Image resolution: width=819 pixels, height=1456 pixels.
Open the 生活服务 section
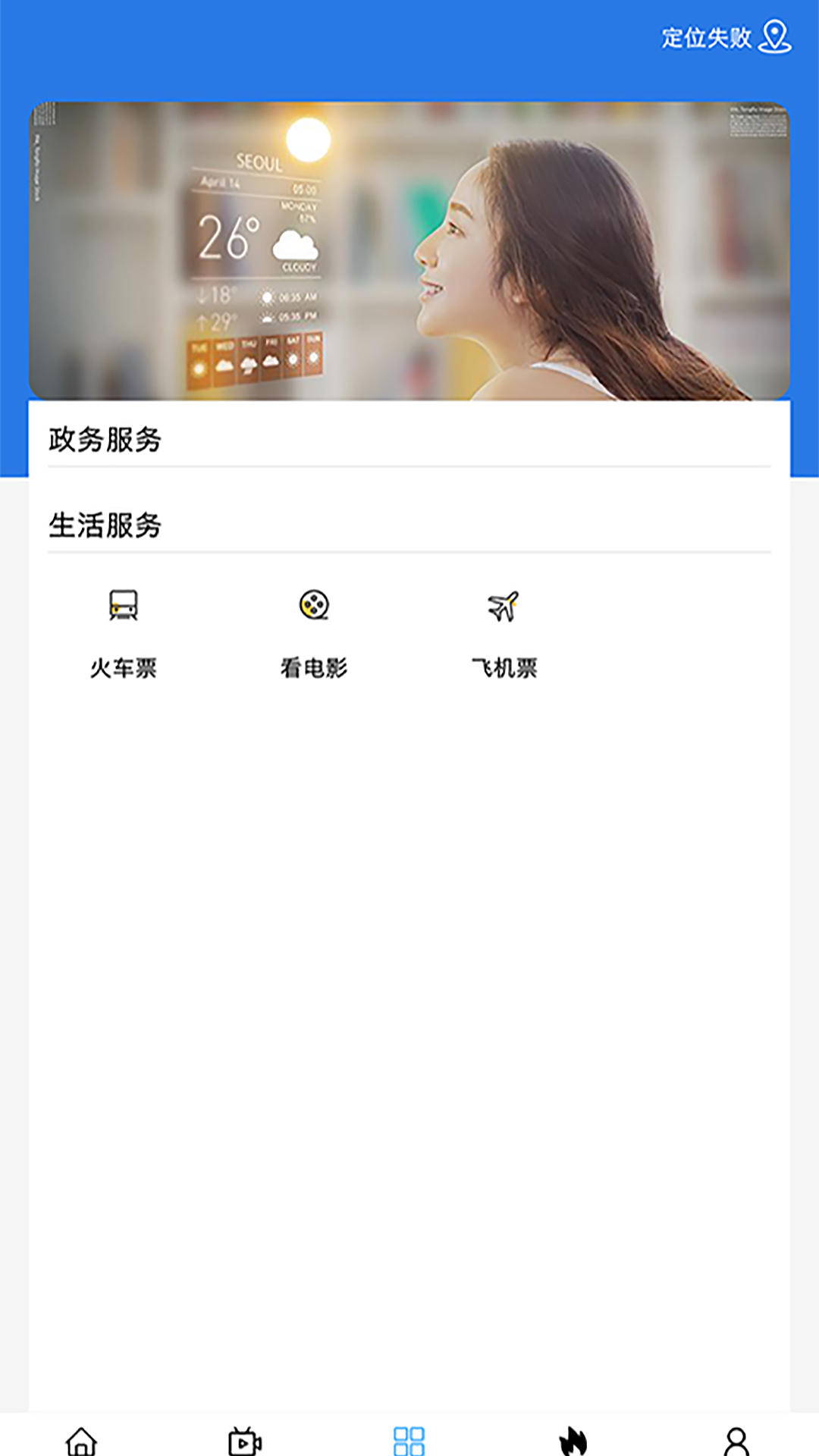point(106,523)
